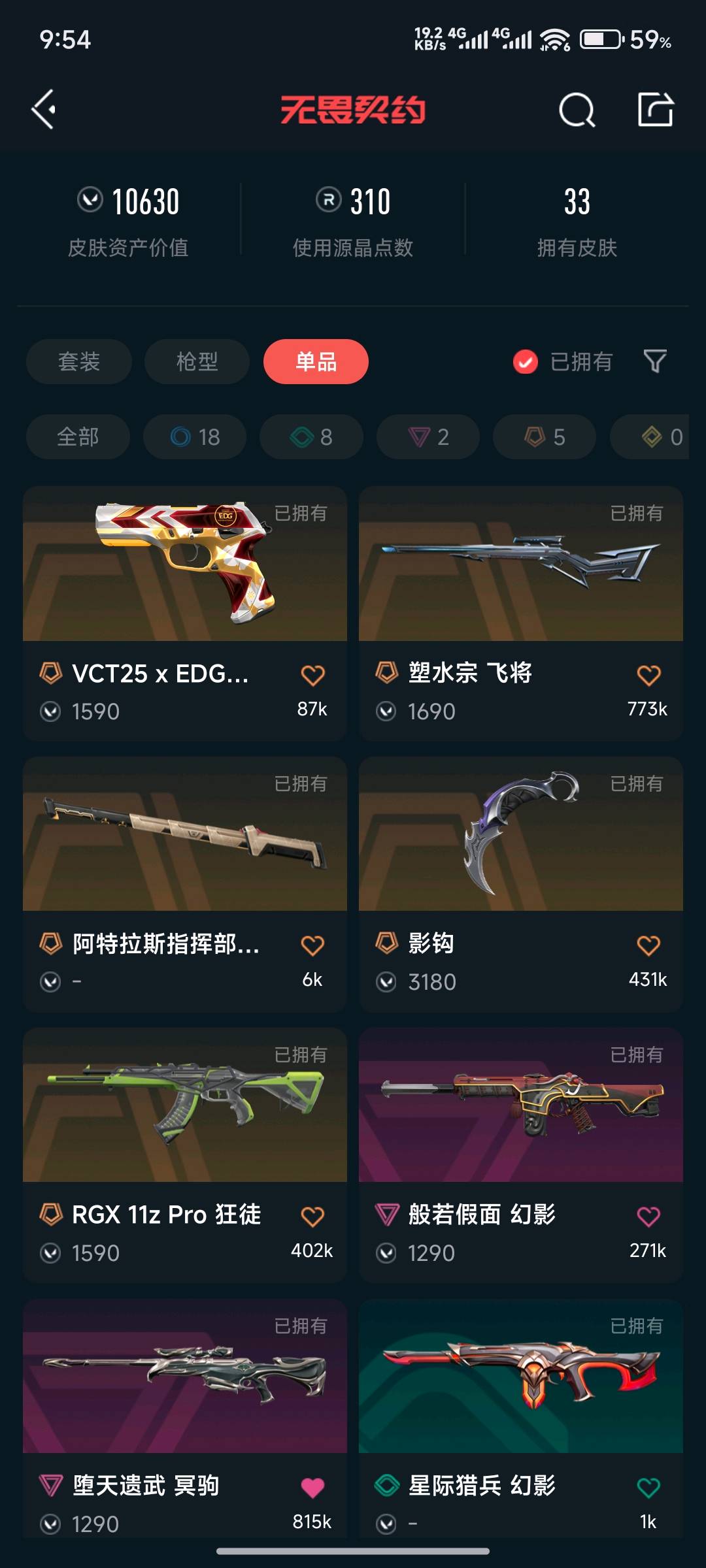Like the RGX 11z Pro 狂徒 skin
This screenshot has height=1568, width=706.
click(312, 1217)
